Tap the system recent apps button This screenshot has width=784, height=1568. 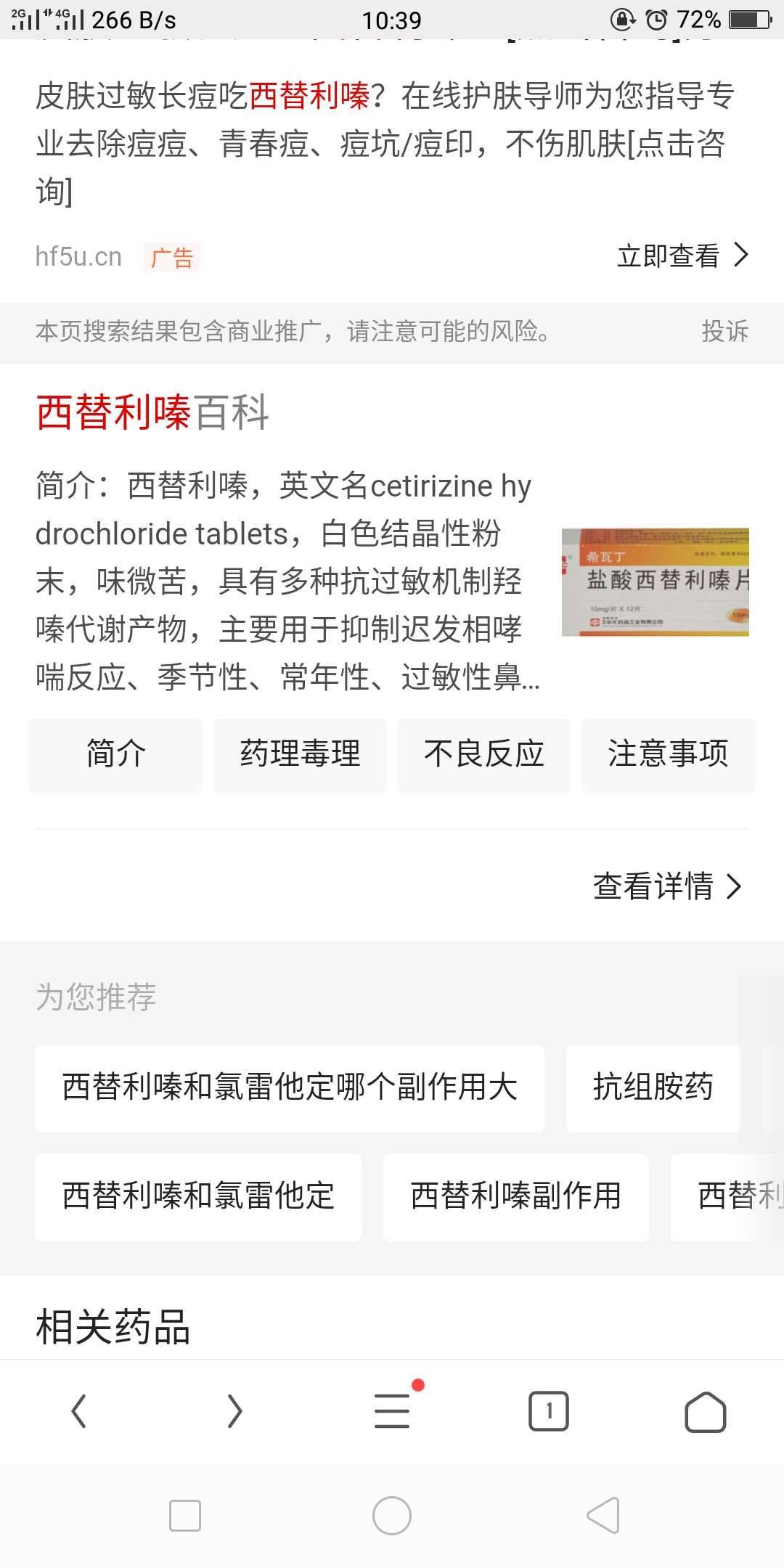[x=185, y=1516]
